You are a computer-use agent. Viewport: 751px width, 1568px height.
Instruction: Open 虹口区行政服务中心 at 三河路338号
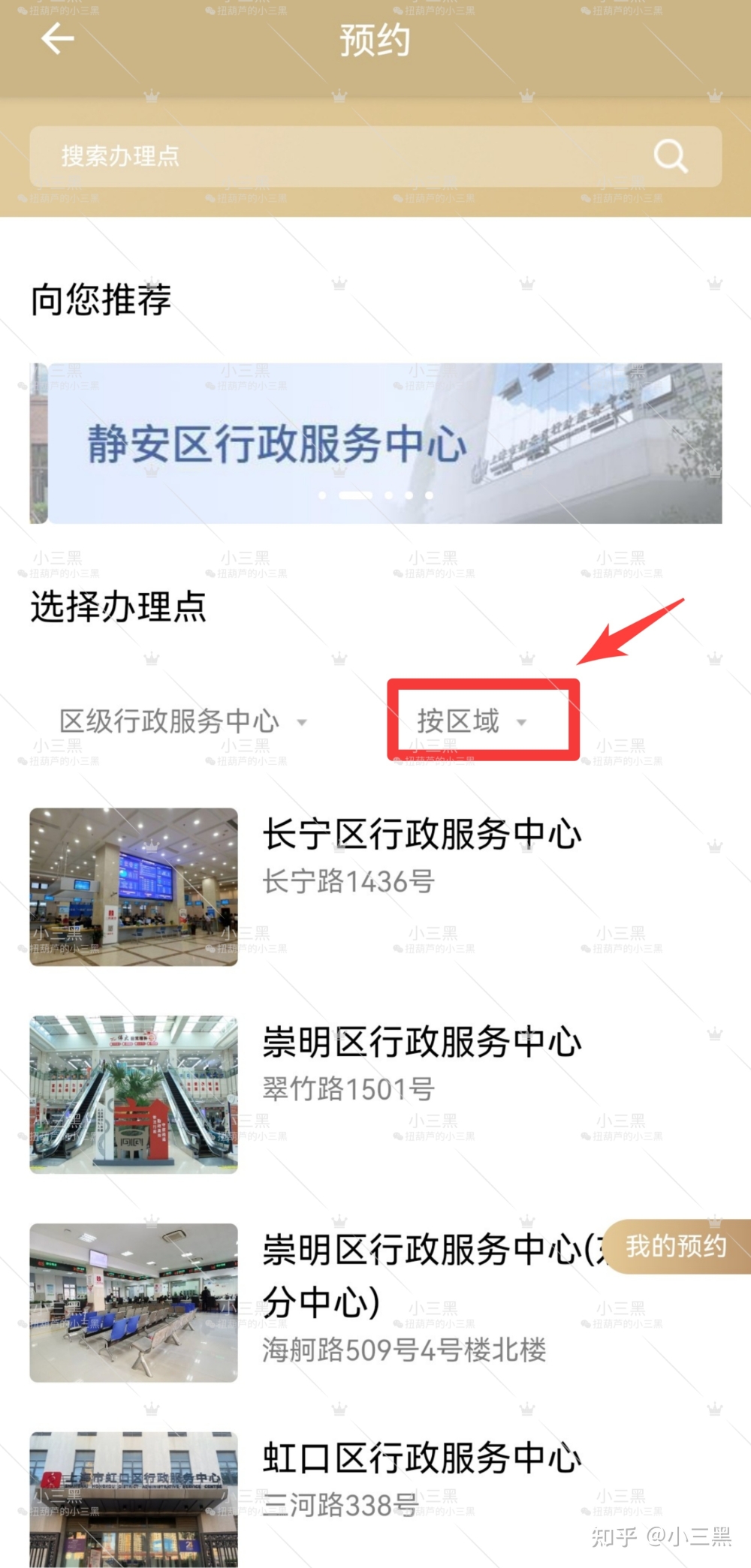(421, 1479)
